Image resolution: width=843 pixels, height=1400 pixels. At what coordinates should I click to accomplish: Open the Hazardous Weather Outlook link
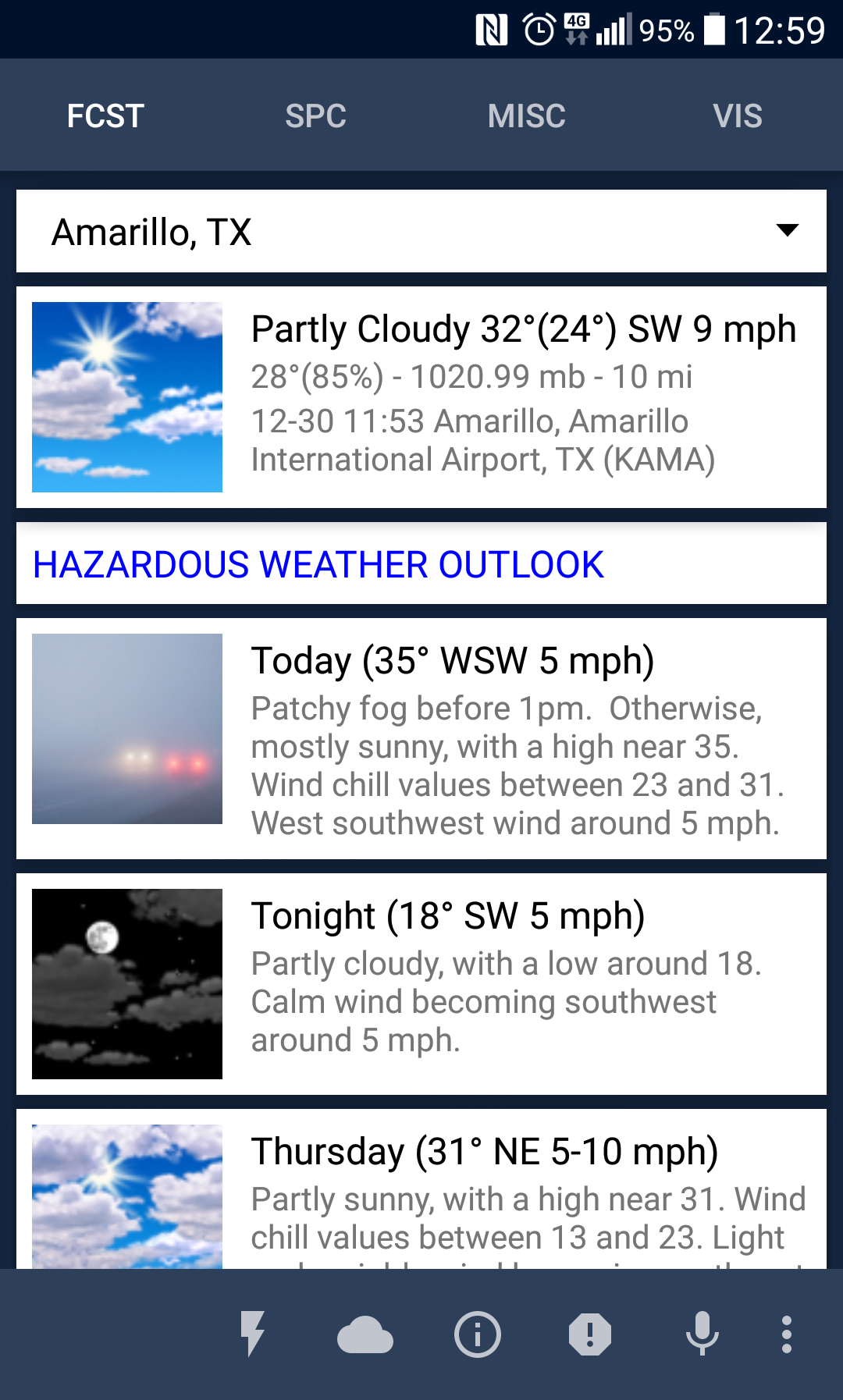tap(318, 564)
